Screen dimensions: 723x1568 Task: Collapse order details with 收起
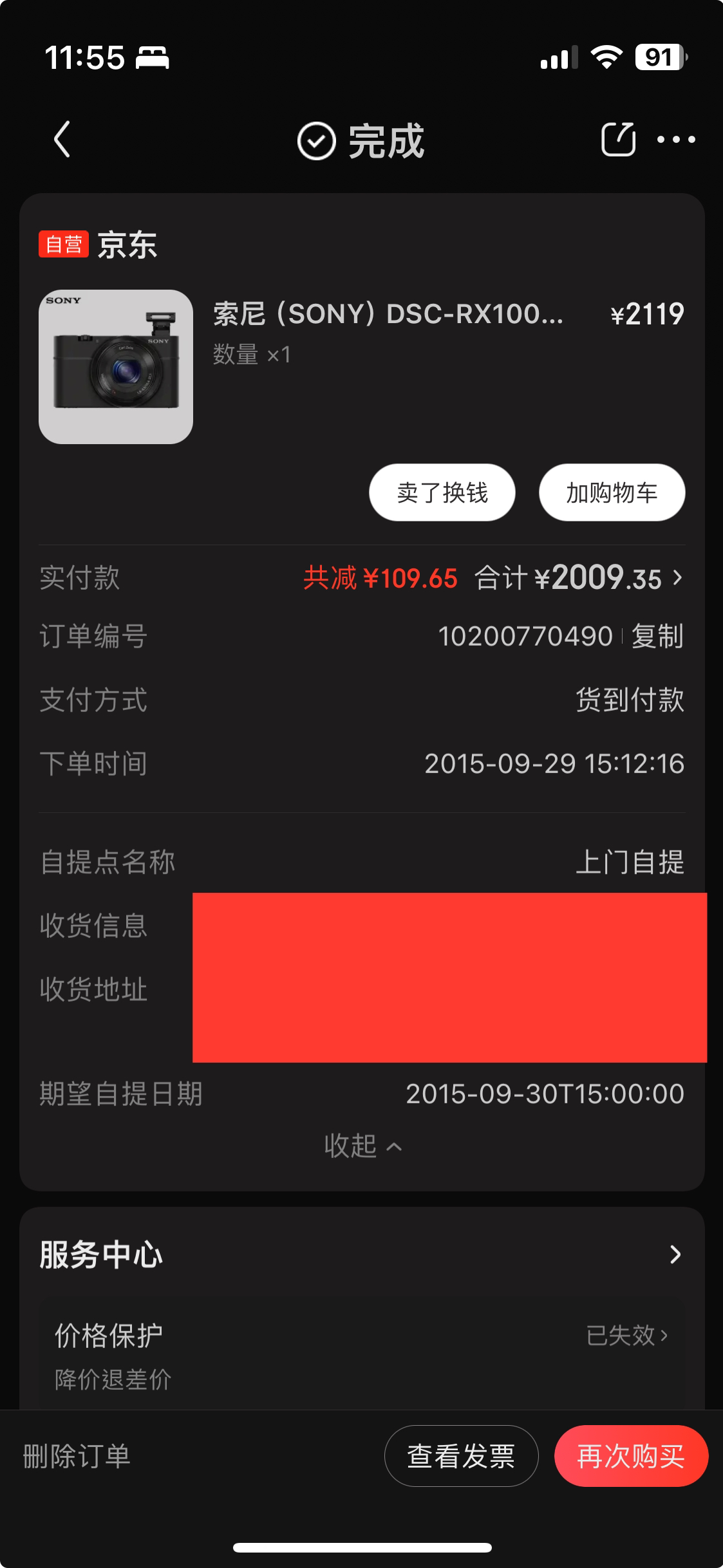[363, 1146]
